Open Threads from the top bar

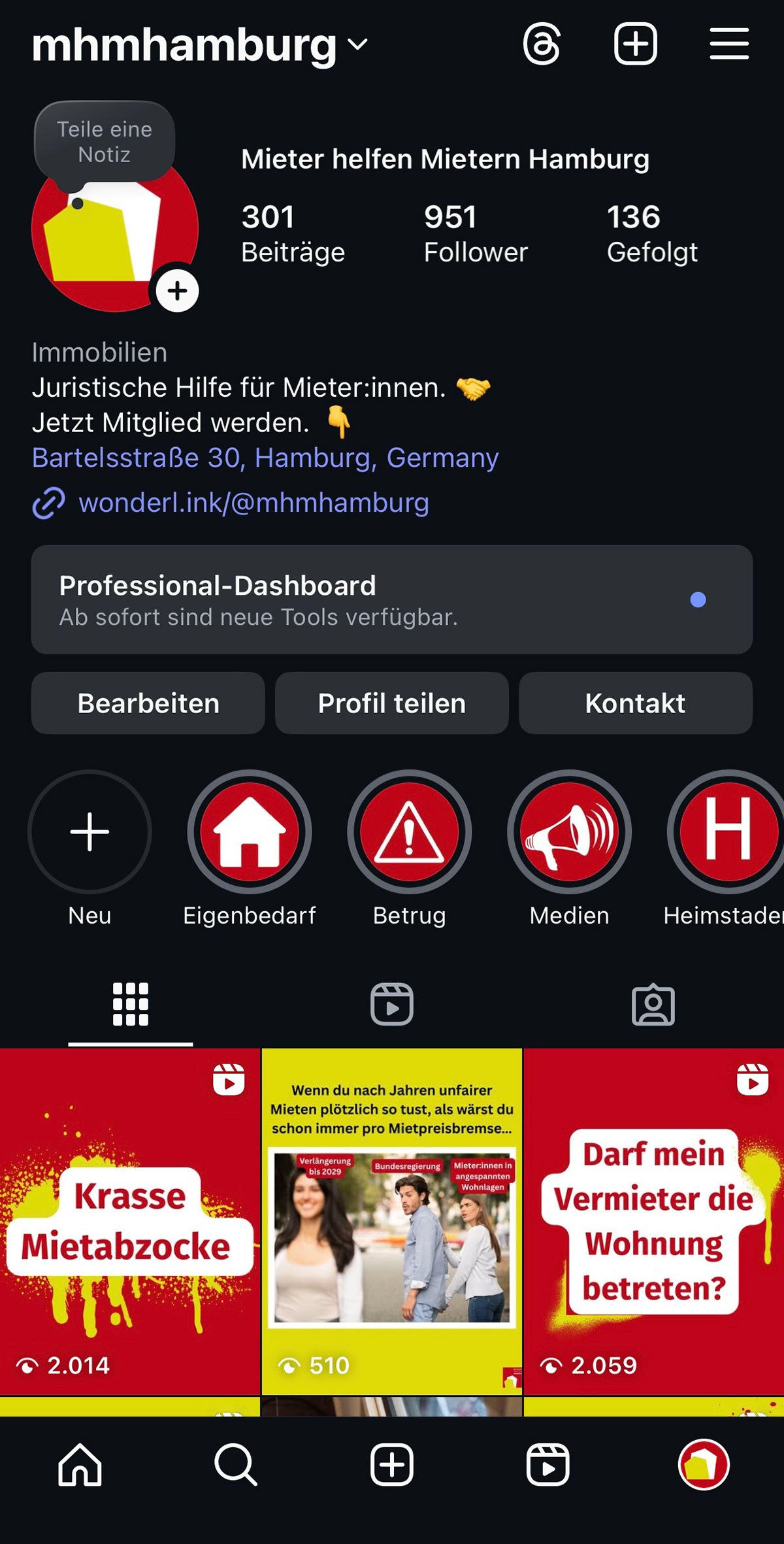click(542, 44)
